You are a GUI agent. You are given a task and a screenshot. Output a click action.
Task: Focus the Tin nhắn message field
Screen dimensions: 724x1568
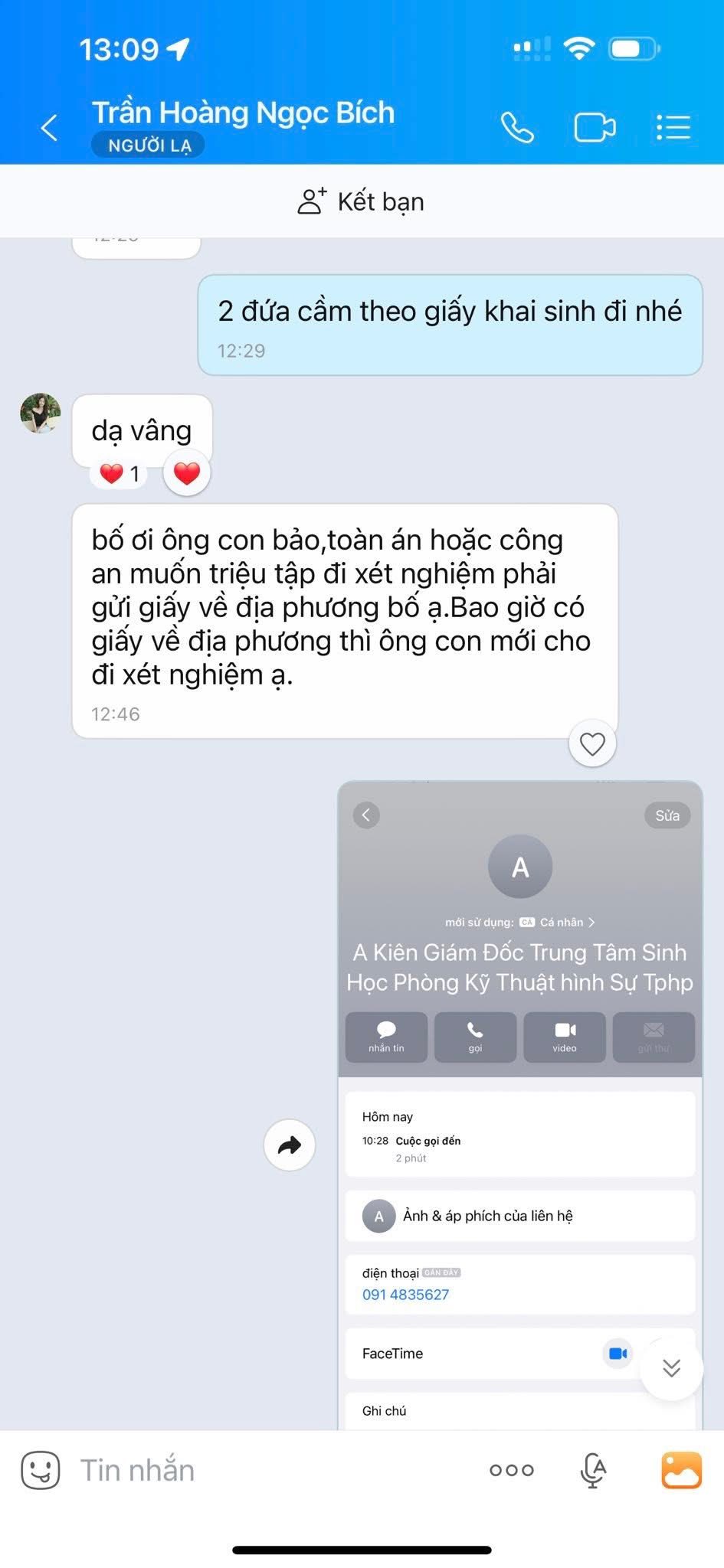point(268,1470)
